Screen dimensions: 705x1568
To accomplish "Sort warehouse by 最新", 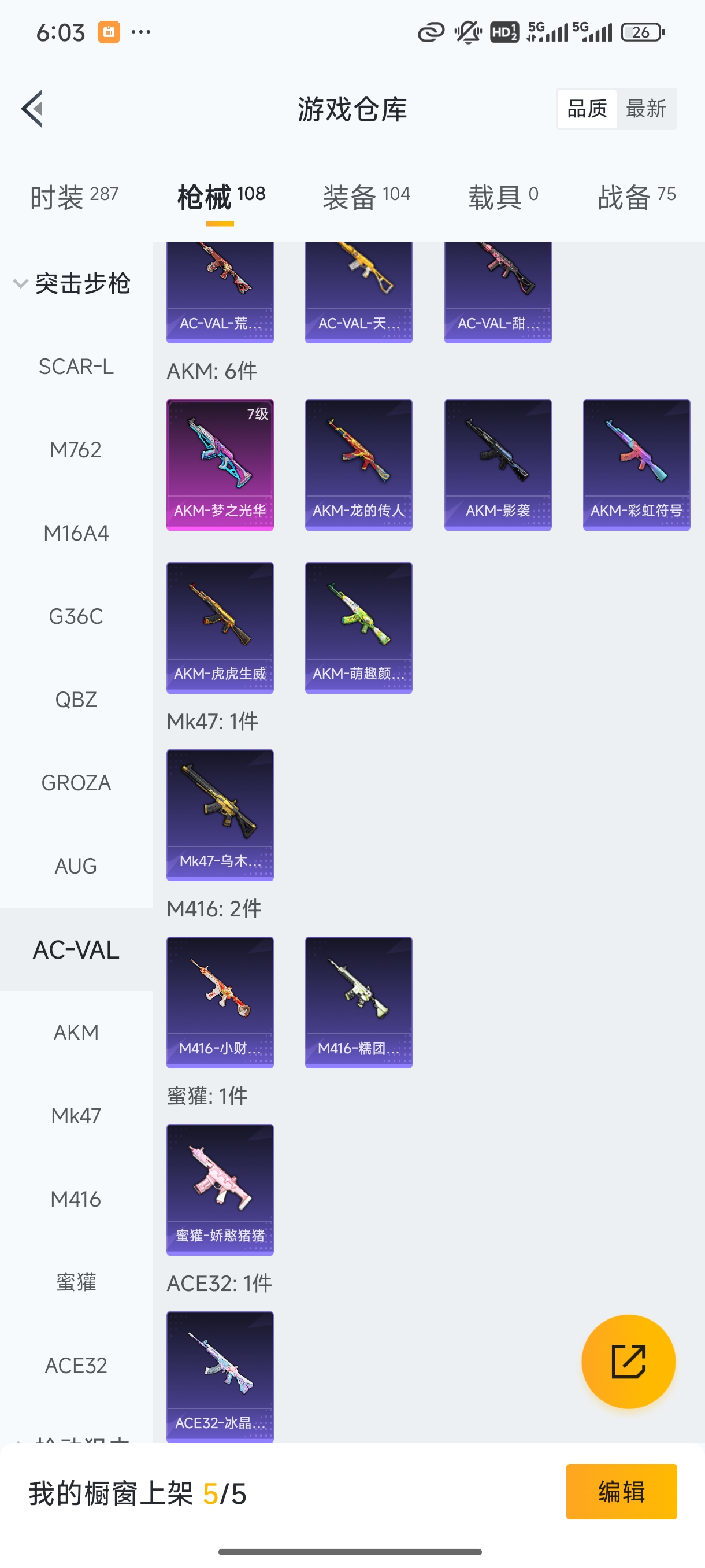I will (645, 109).
